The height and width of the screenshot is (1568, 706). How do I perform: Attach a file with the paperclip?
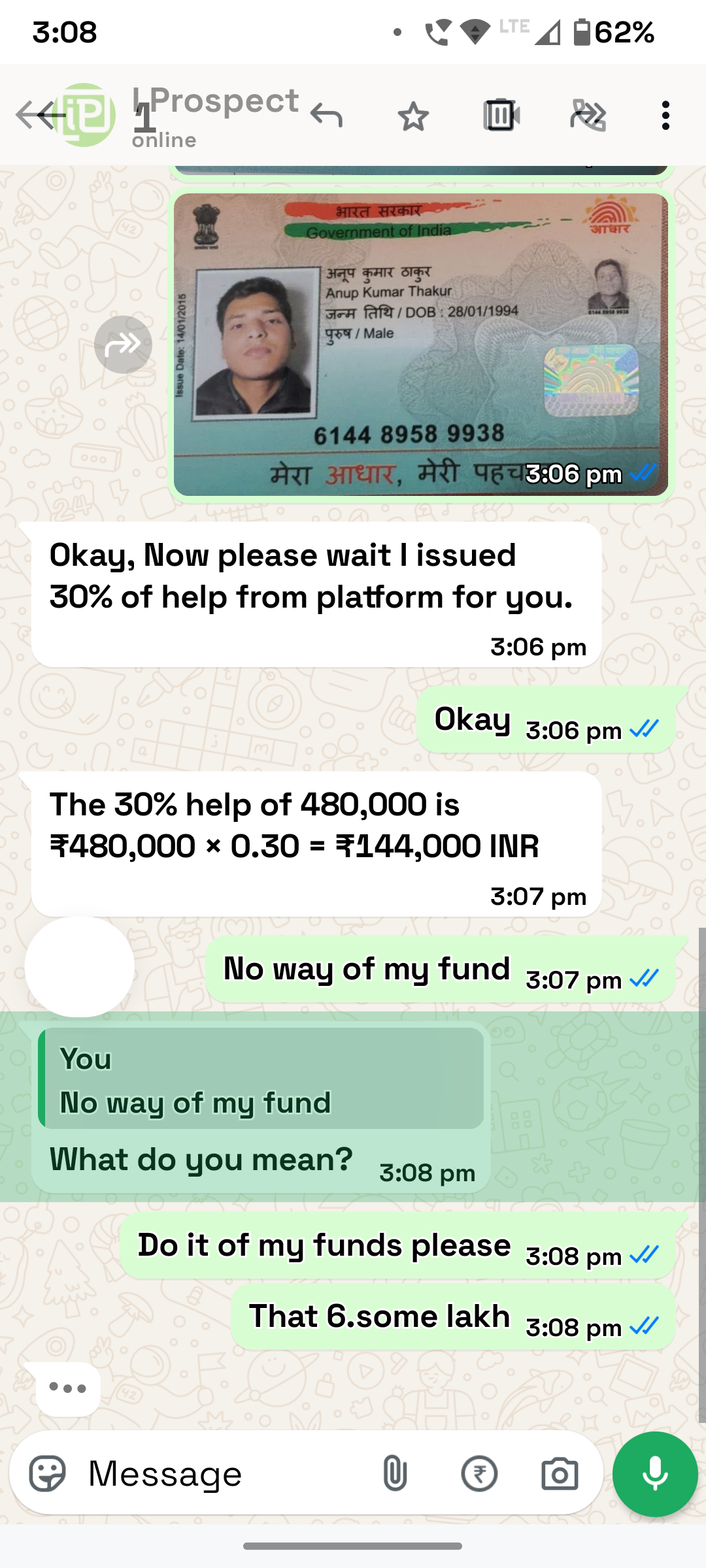[x=395, y=1474]
